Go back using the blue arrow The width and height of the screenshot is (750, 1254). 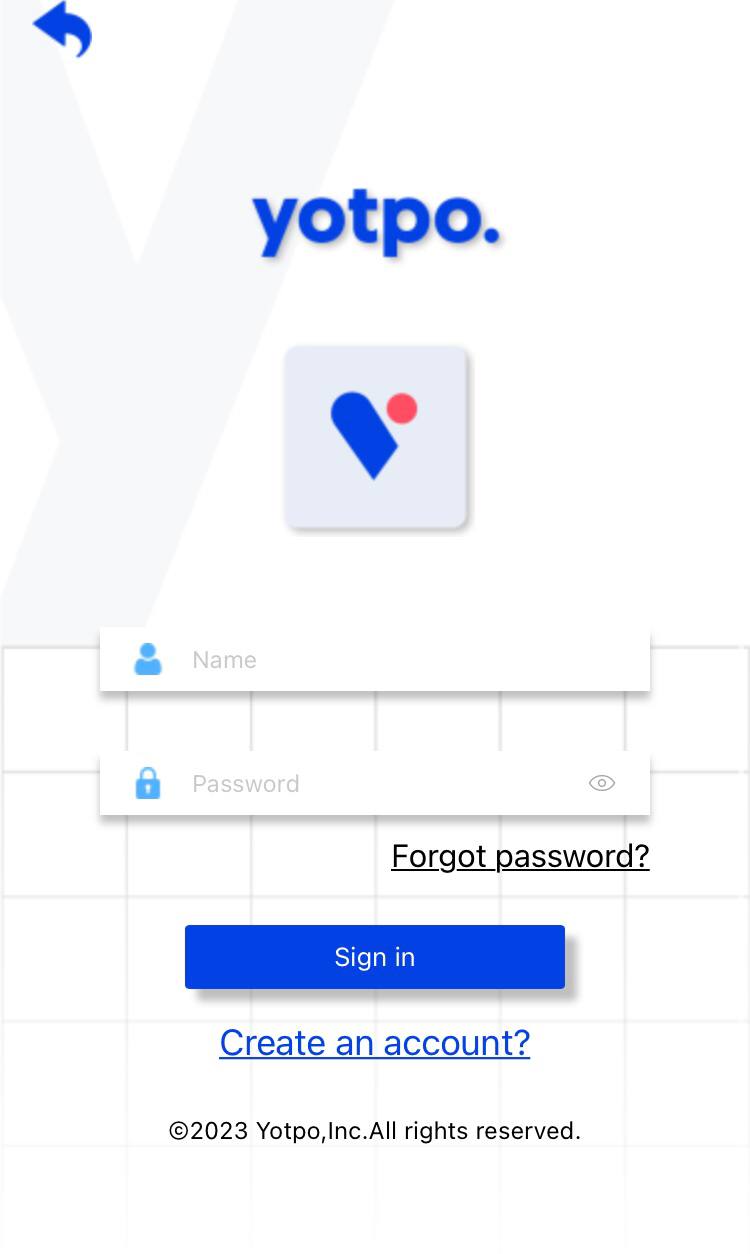[62, 28]
